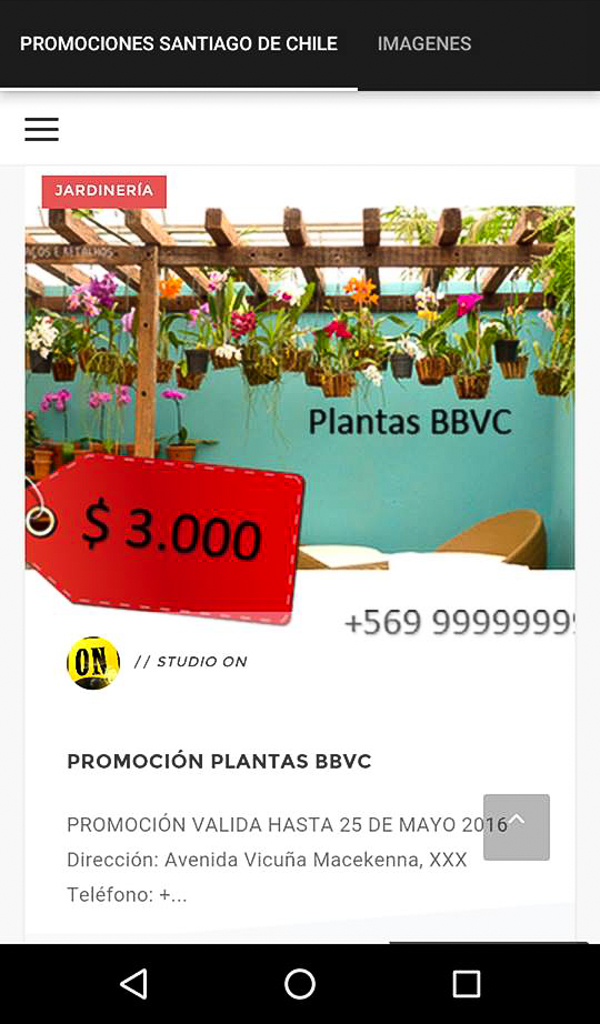Open the Promoción Plantas BBVC post title

point(219,761)
